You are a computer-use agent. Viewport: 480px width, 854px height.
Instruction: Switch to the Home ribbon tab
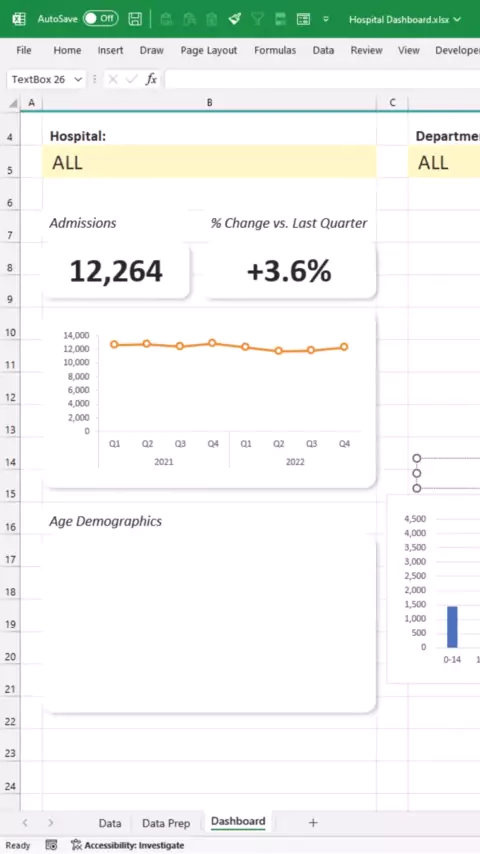pyautogui.click(x=67, y=50)
